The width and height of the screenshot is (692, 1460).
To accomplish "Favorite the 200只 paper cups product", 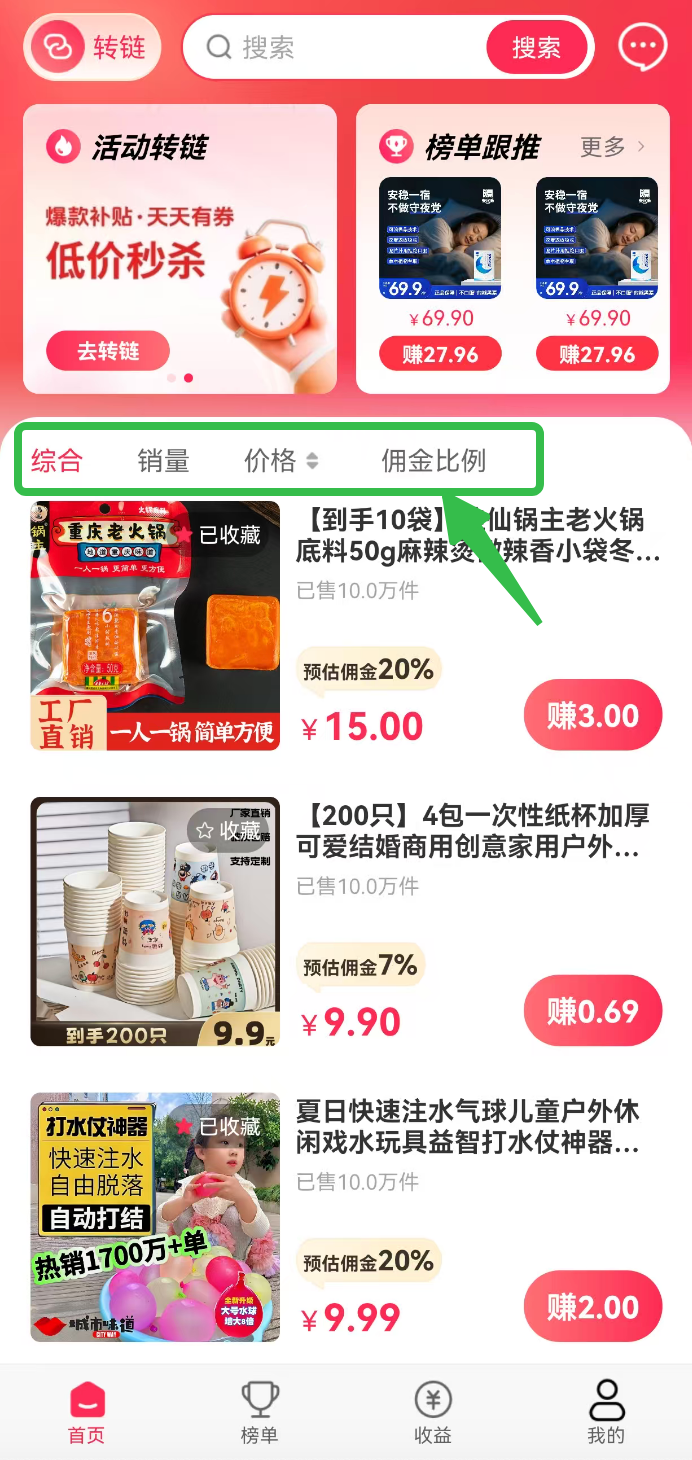I will click(228, 830).
